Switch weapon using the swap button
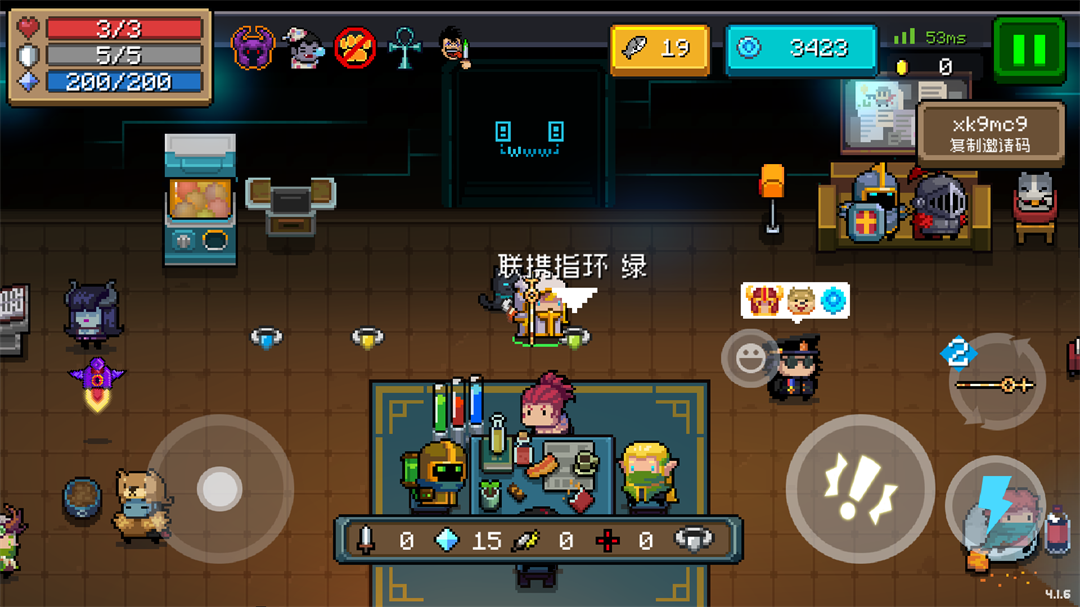The image size is (1080, 607). 996,381
